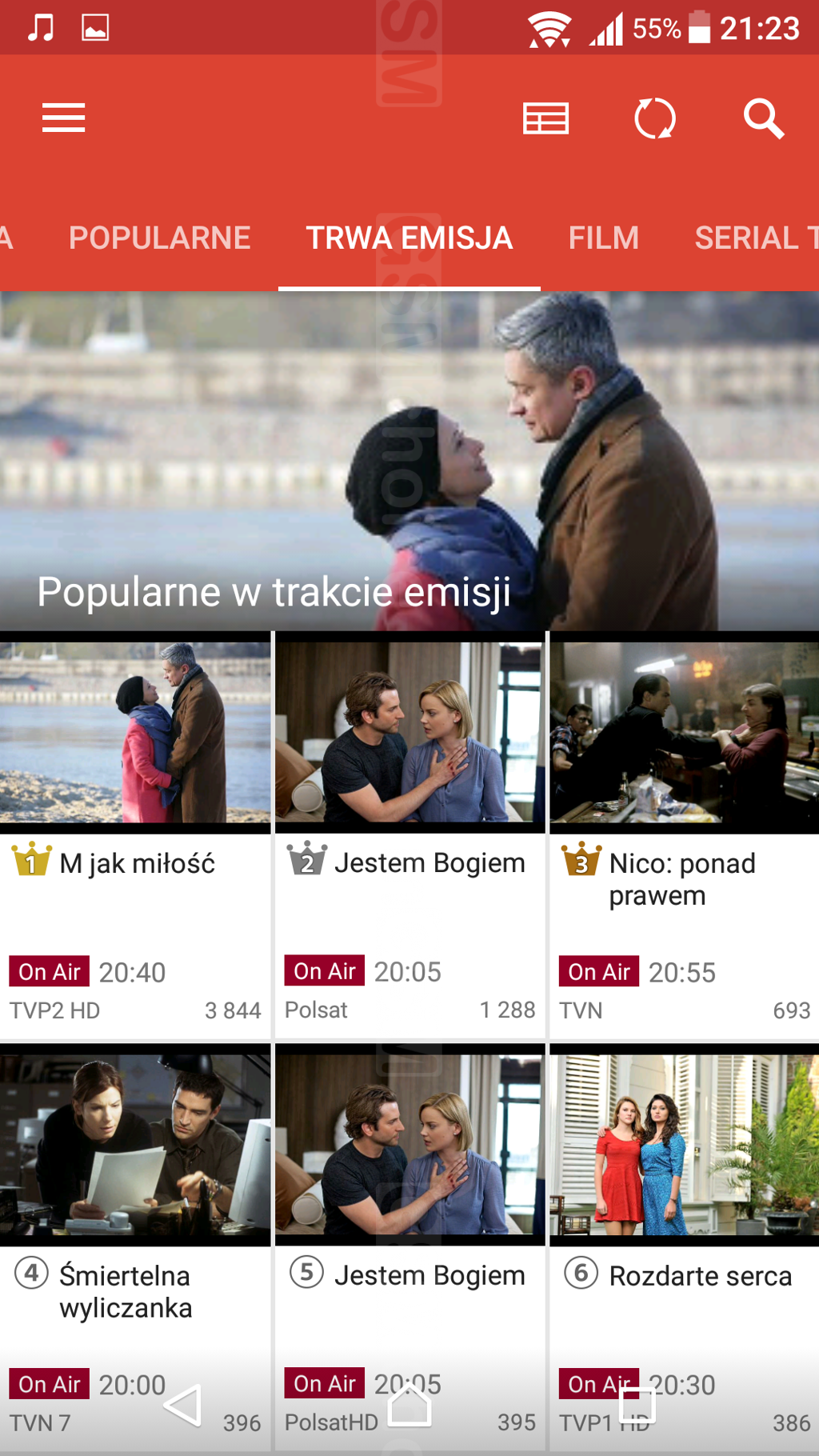Switch to the Serial tab
Image resolution: width=819 pixels, height=1456 pixels.
pyautogui.click(x=753, y=238)
